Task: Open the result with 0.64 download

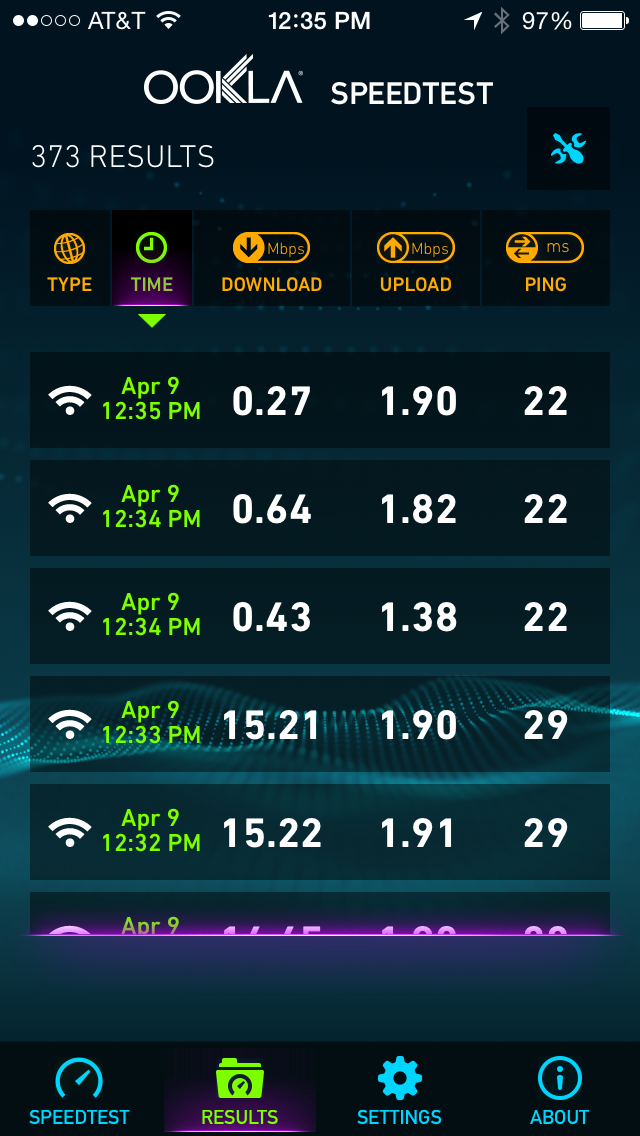Action: 320,508
